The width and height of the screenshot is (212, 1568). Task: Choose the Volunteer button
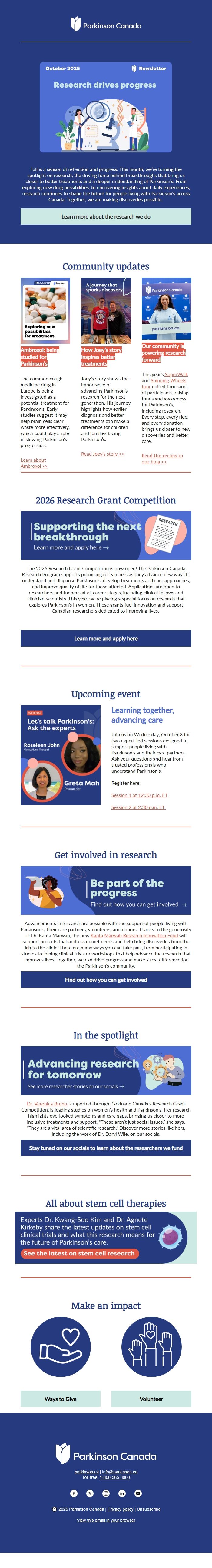coord(151,1399)
